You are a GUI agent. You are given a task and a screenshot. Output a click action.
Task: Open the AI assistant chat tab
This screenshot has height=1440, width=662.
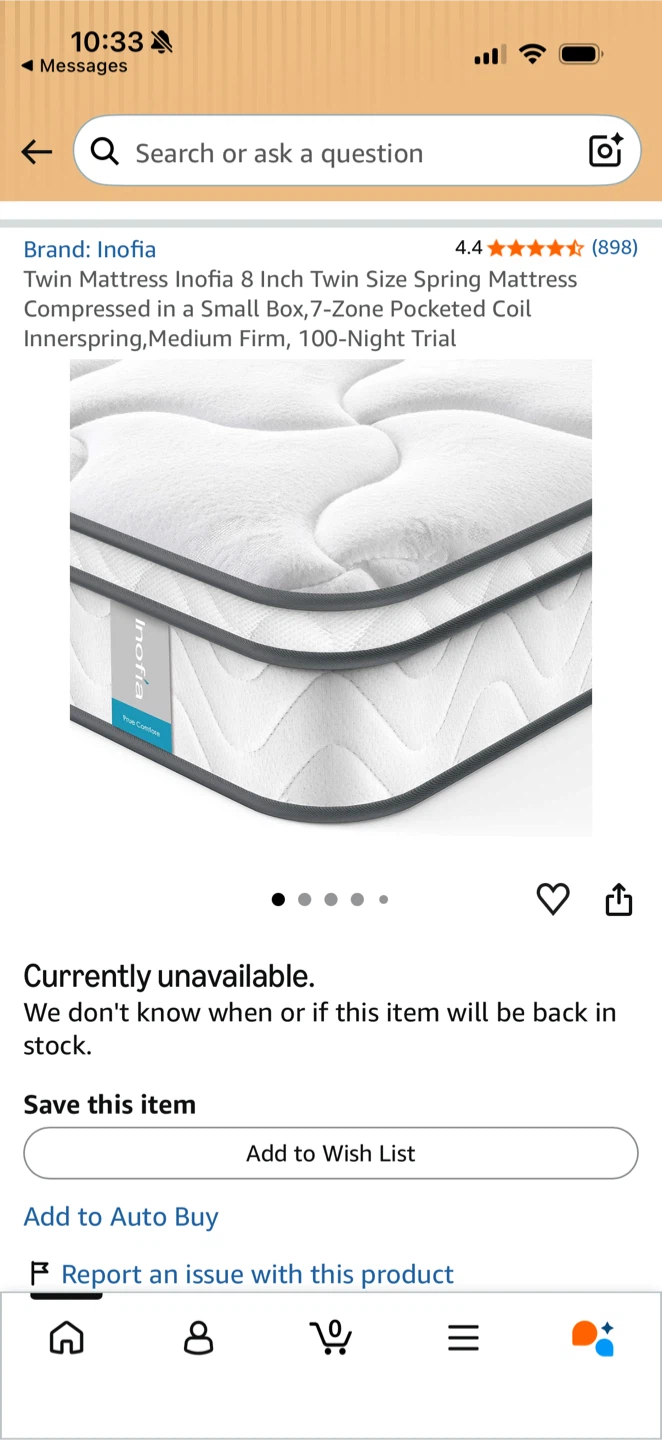(593, 1337)
